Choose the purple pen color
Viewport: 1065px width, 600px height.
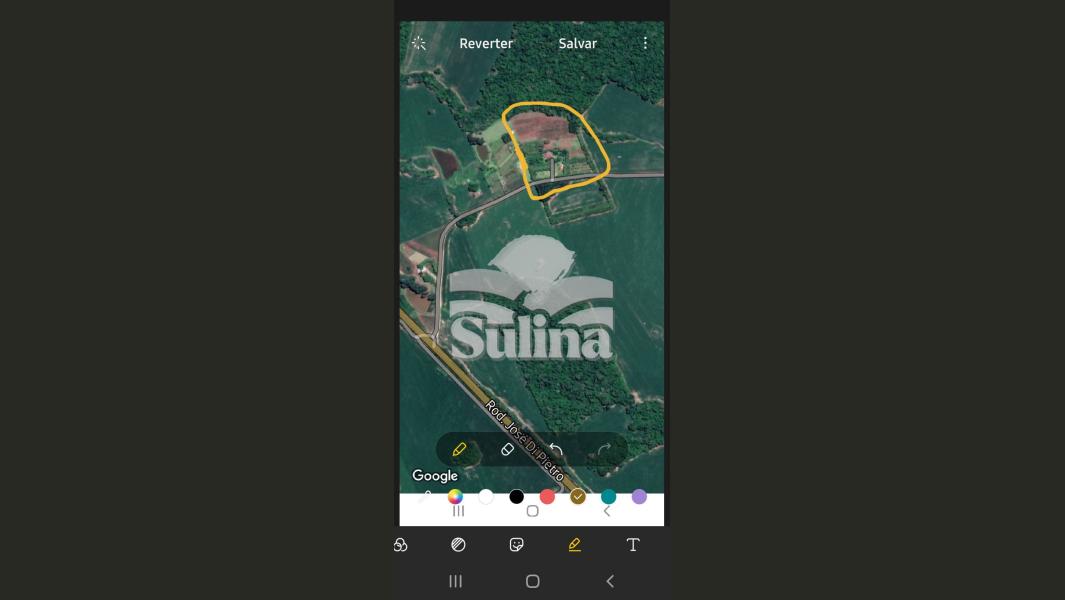(x=639, y=497)
